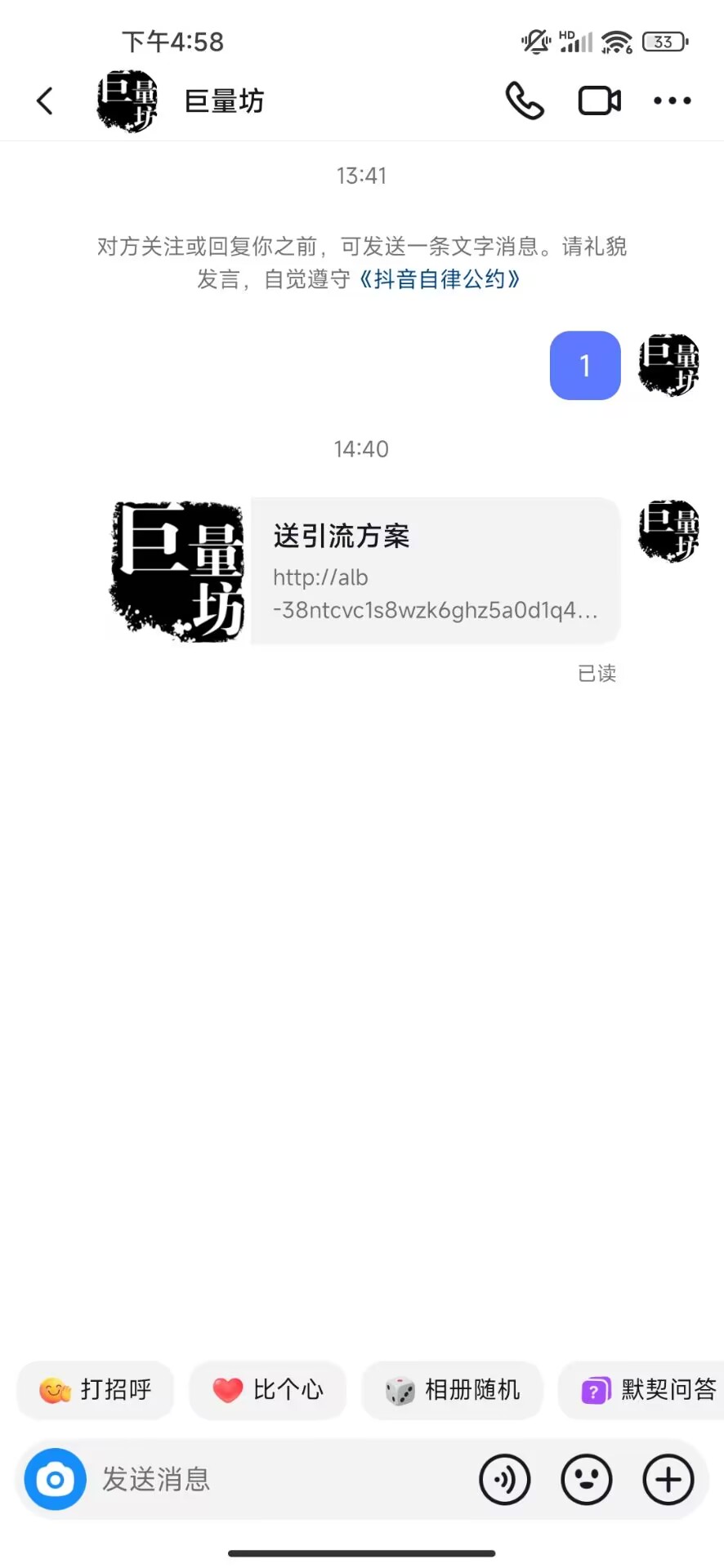Open the emoji panel
724x1568 pixels.
point(586,1479)
